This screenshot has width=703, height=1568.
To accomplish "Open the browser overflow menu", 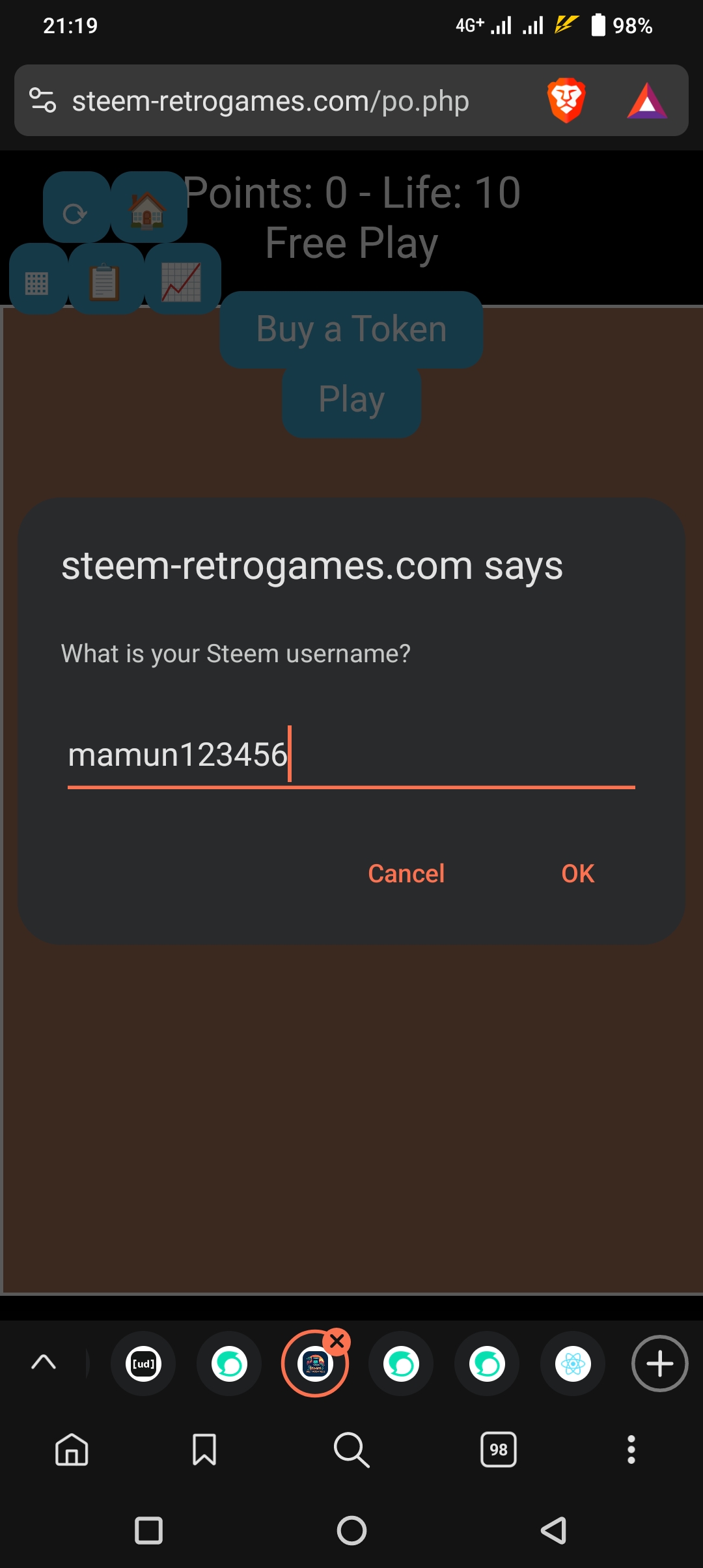I will (631, 1449).
